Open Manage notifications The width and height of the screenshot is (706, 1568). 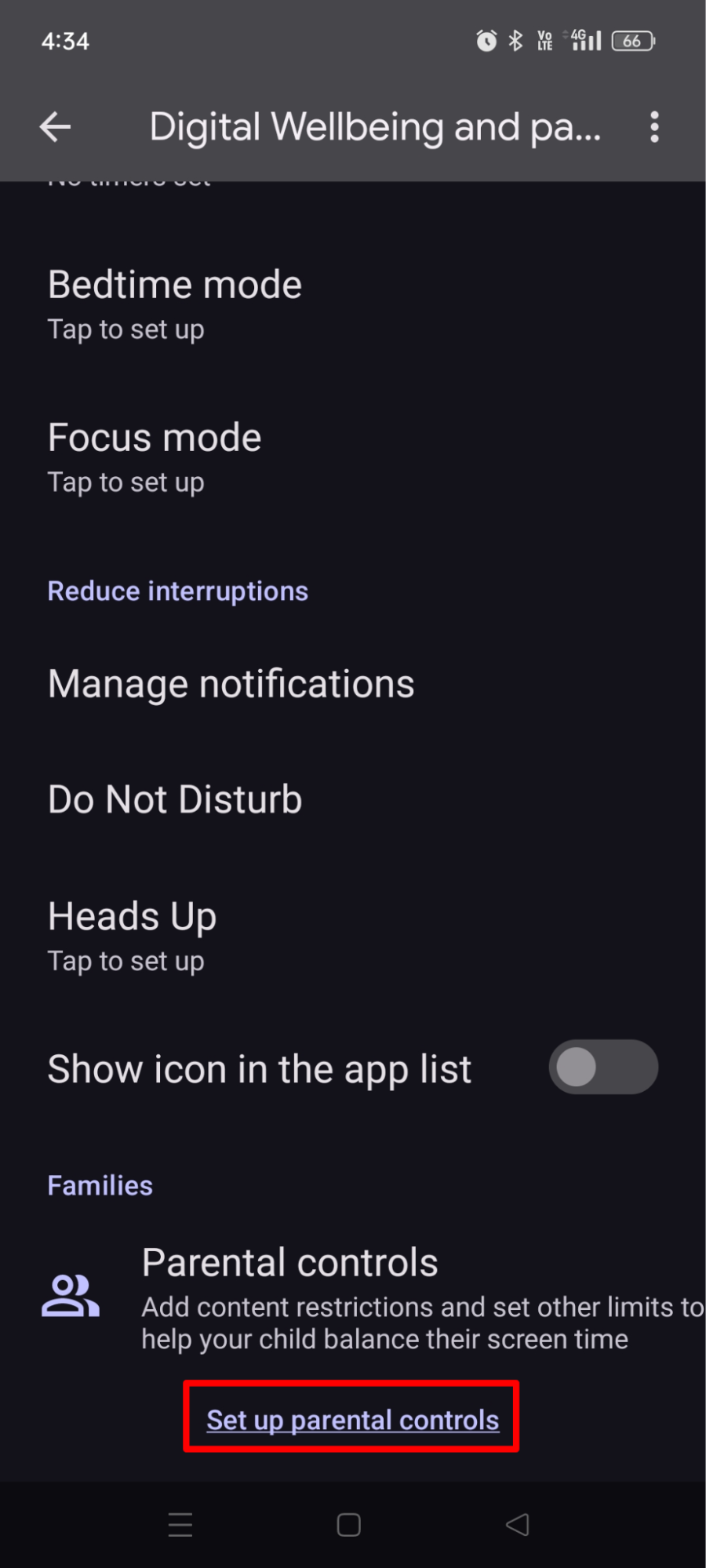231,683
